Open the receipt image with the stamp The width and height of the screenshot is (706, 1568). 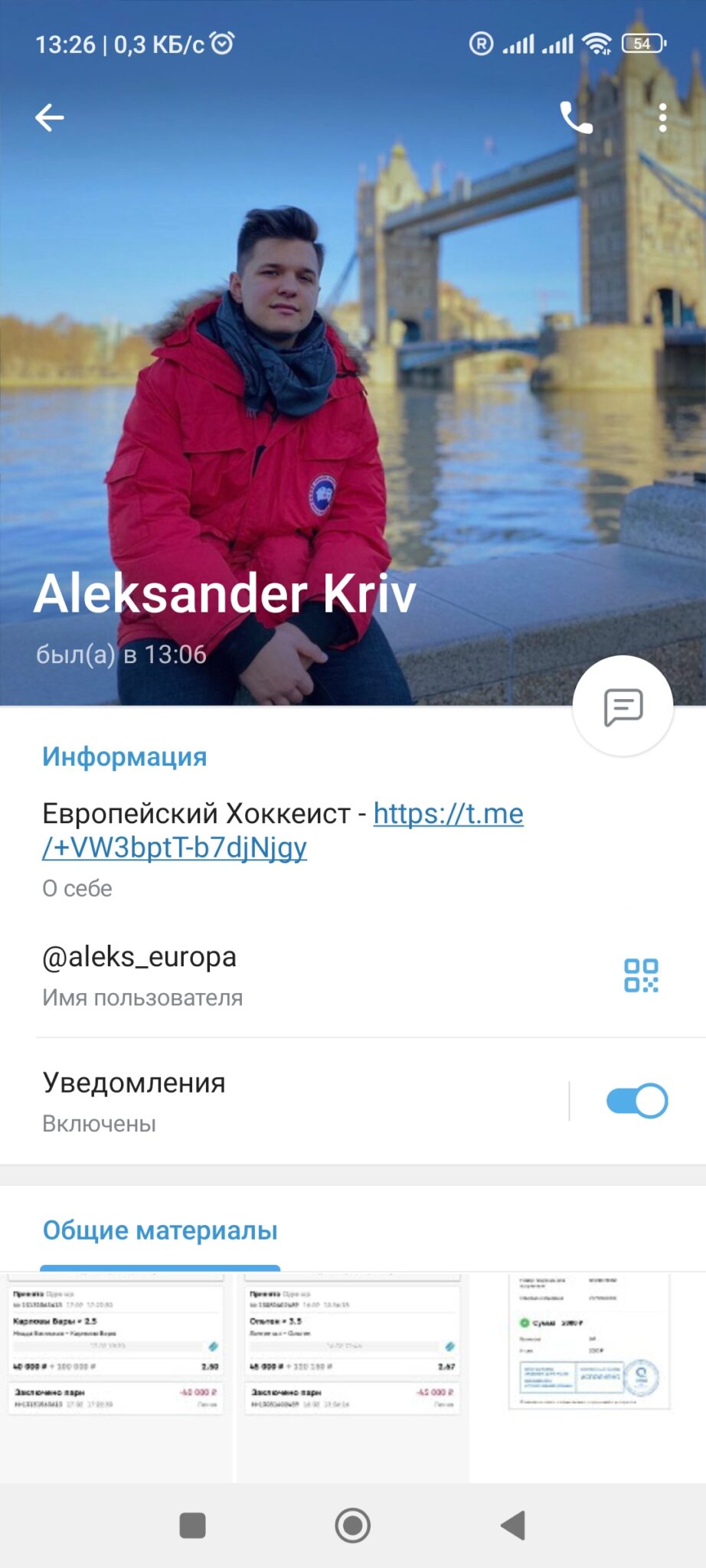(x=589, y=1377)
